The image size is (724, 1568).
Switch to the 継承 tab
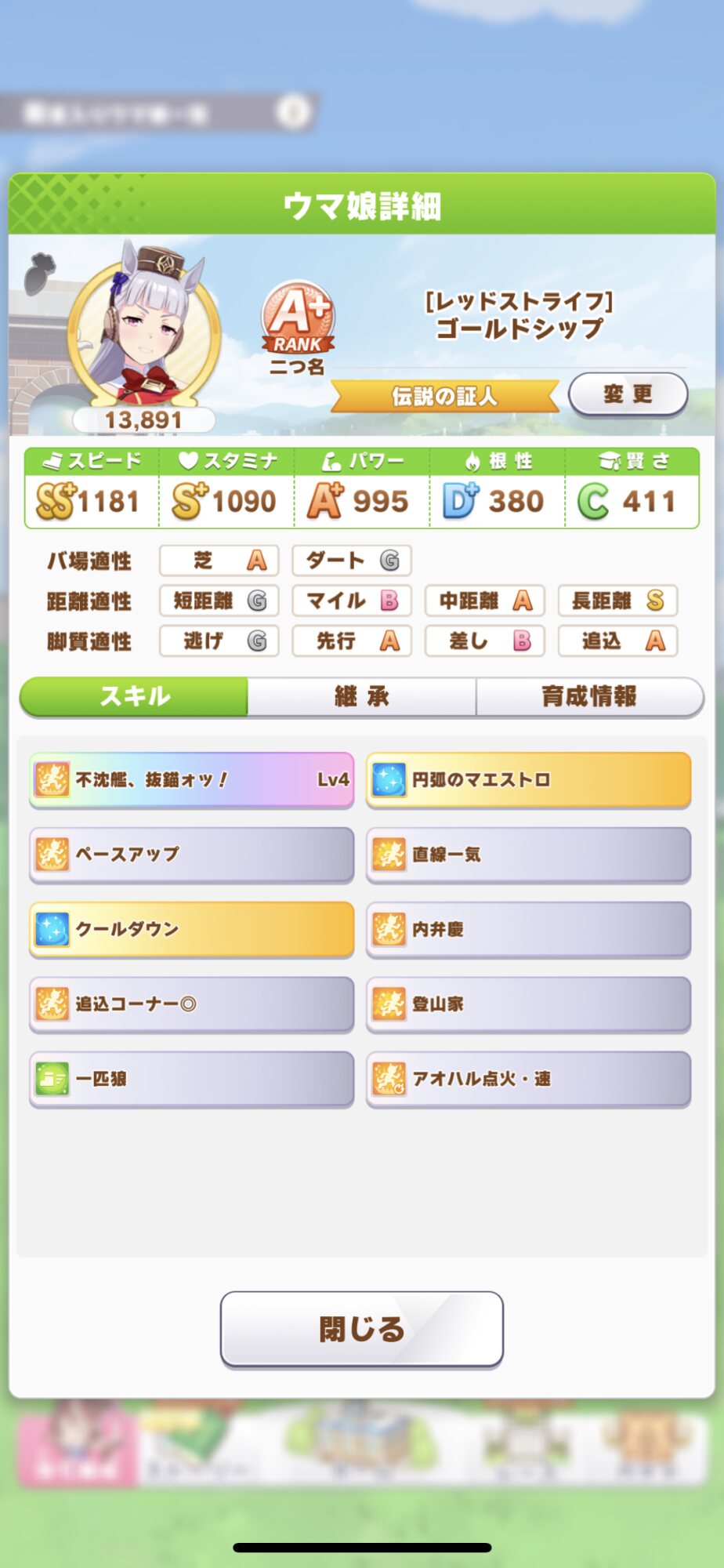coord(361,696)
